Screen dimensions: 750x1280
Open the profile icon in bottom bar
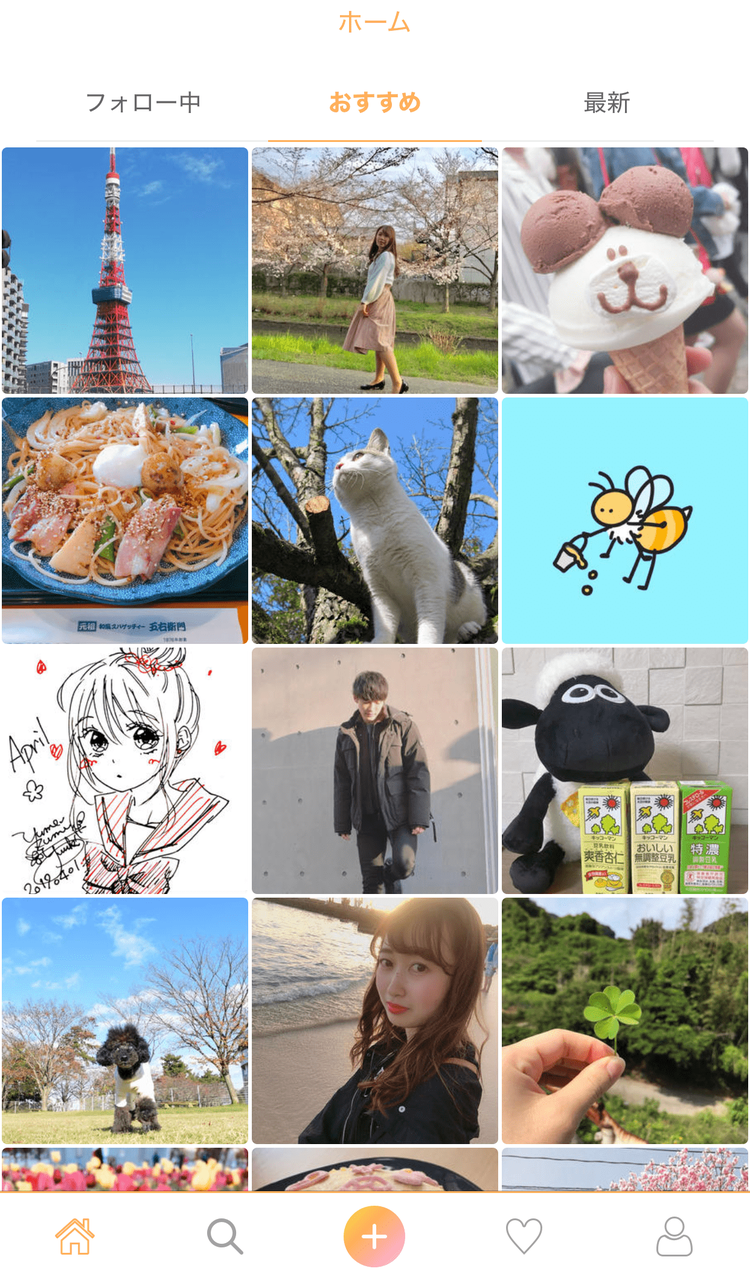pyautogui.click(x=674, y=1237)
